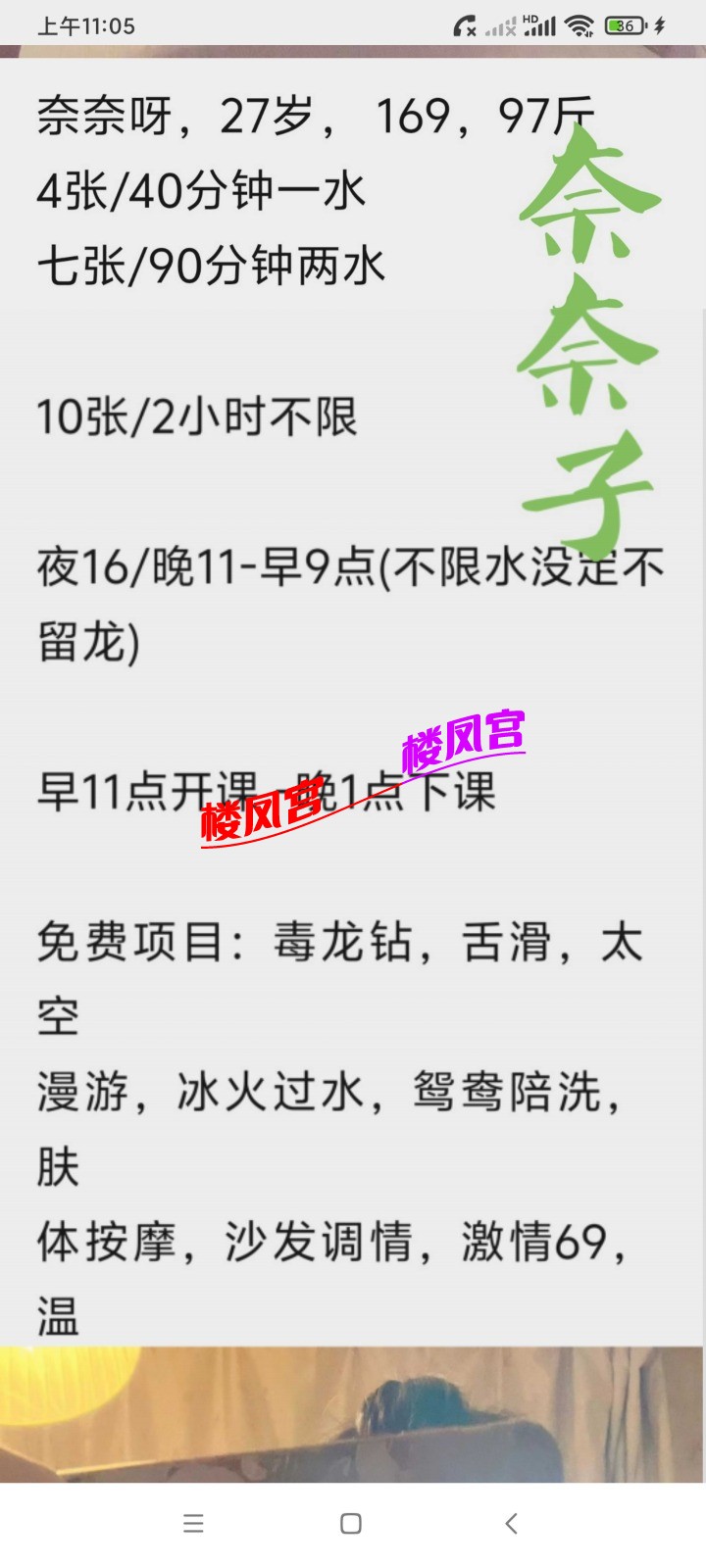The image size is (706, 1568).
Task: Tap the home square button at bottom
Action: (349, 1524)
